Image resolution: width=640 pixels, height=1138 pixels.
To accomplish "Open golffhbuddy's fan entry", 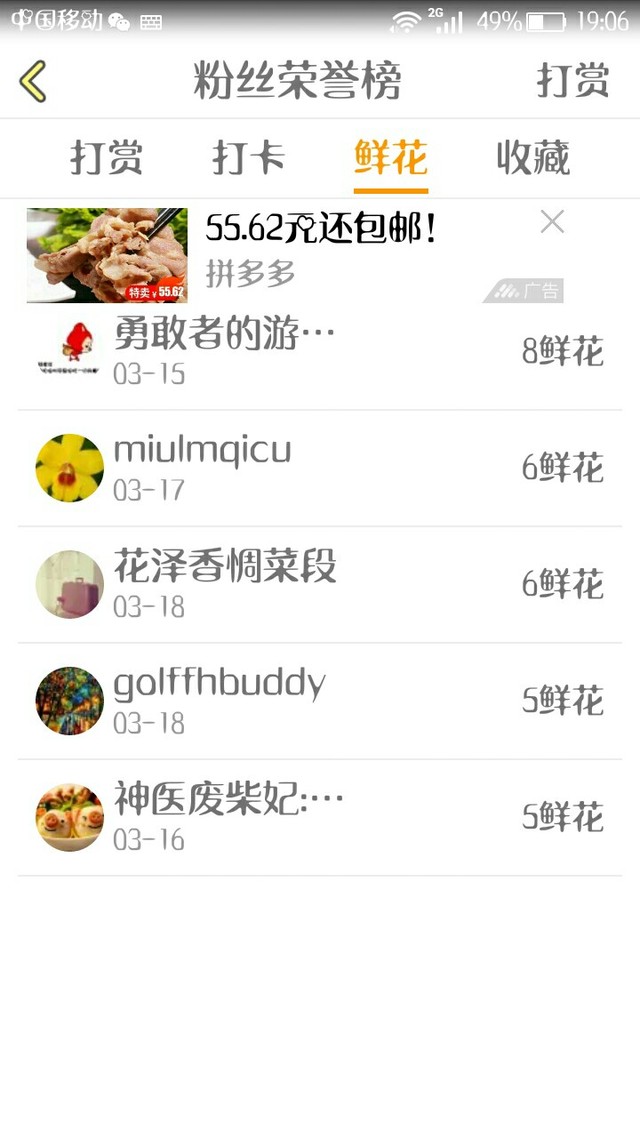I will (320, 700).
